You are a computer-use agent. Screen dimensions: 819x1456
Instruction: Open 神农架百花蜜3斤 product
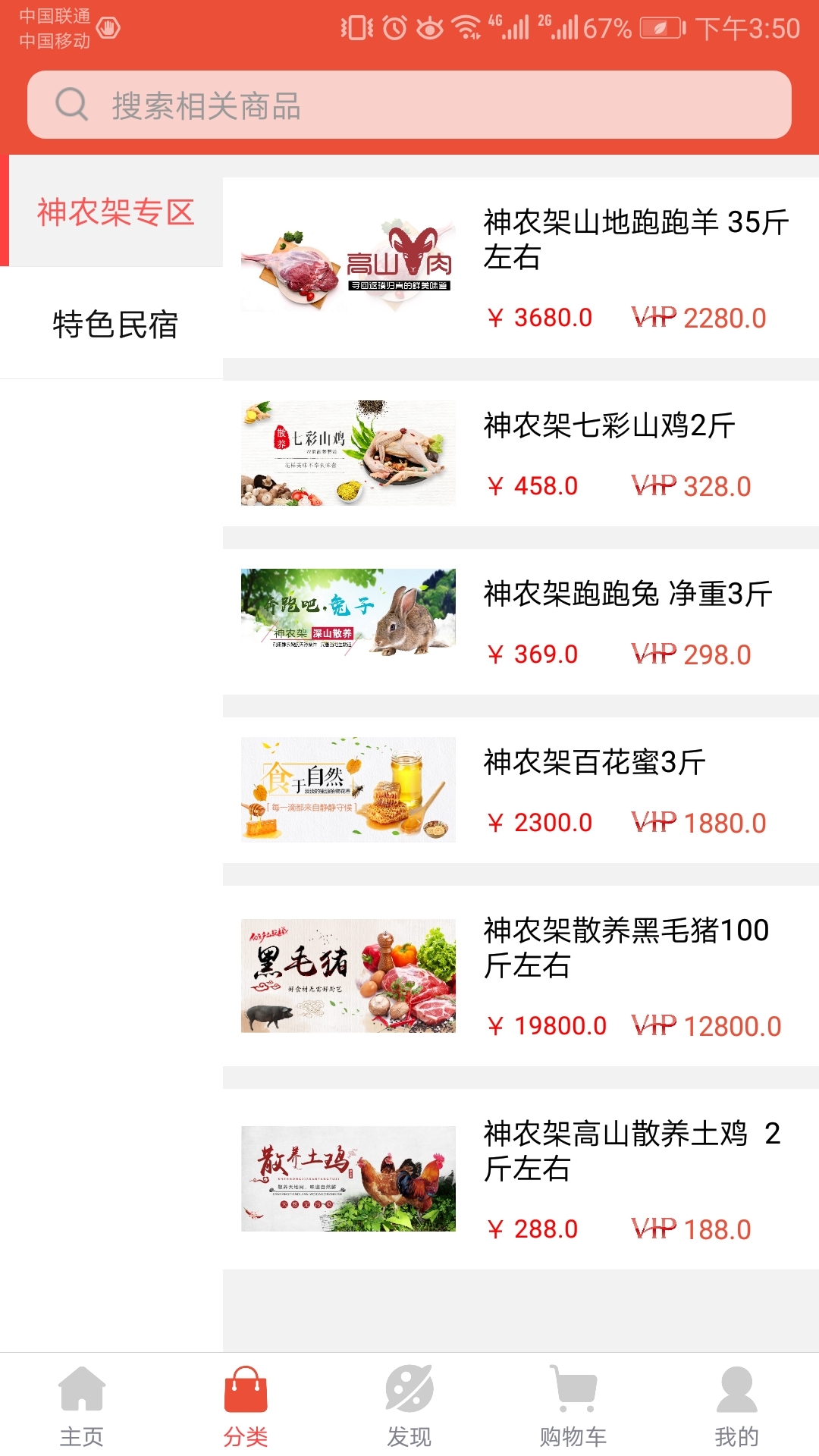[x=520, y=790]
